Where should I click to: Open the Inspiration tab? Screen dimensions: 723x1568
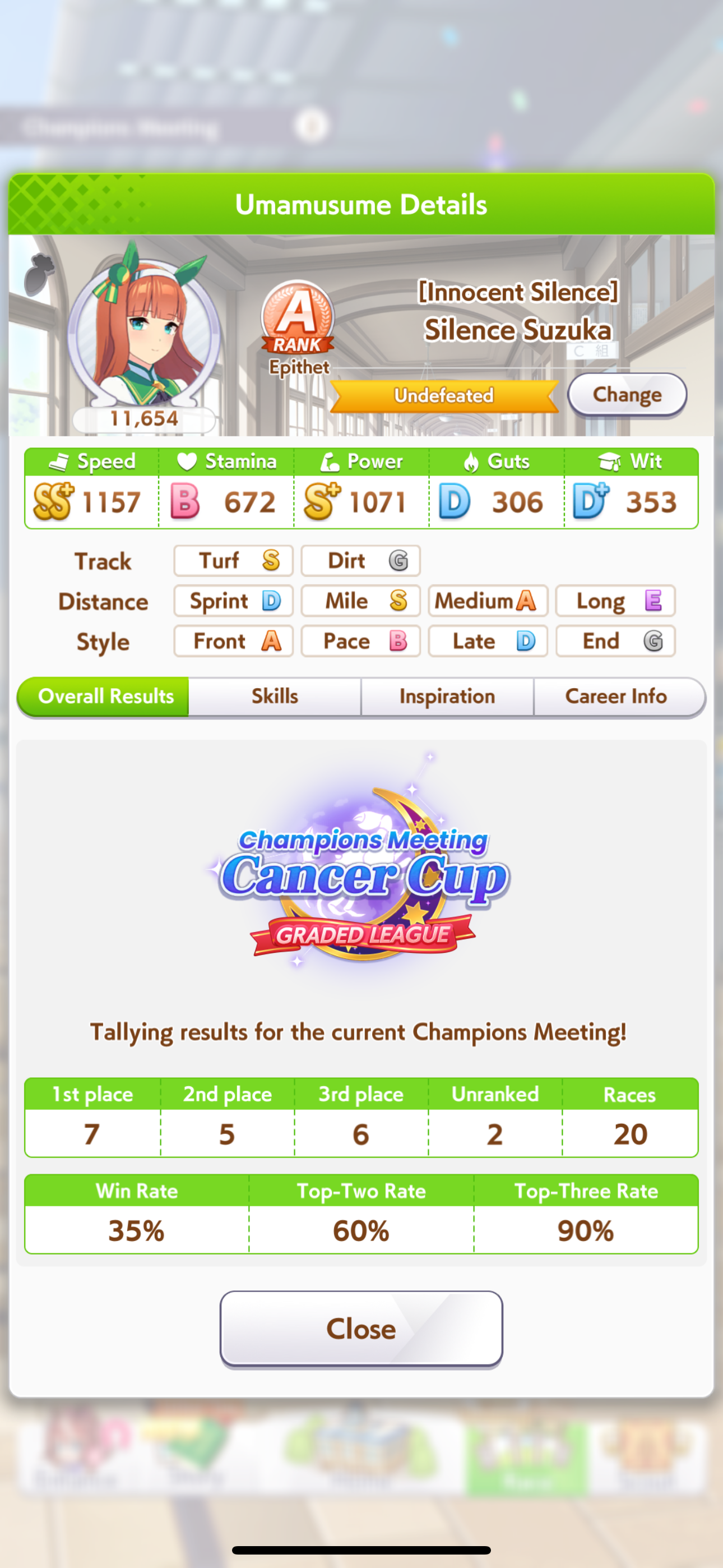tap(447, 696)
